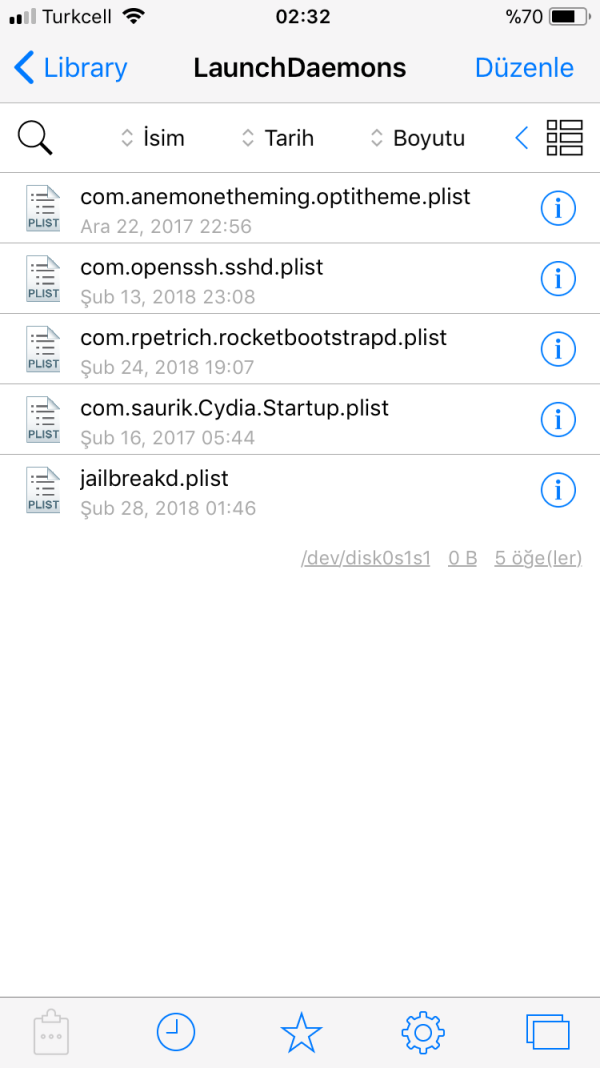Image resolution: width=600 pixels, height=1068 pixels.
Task: Open com.anemonetheming.optitheme.plist file
Action: [x=275, y=208]
